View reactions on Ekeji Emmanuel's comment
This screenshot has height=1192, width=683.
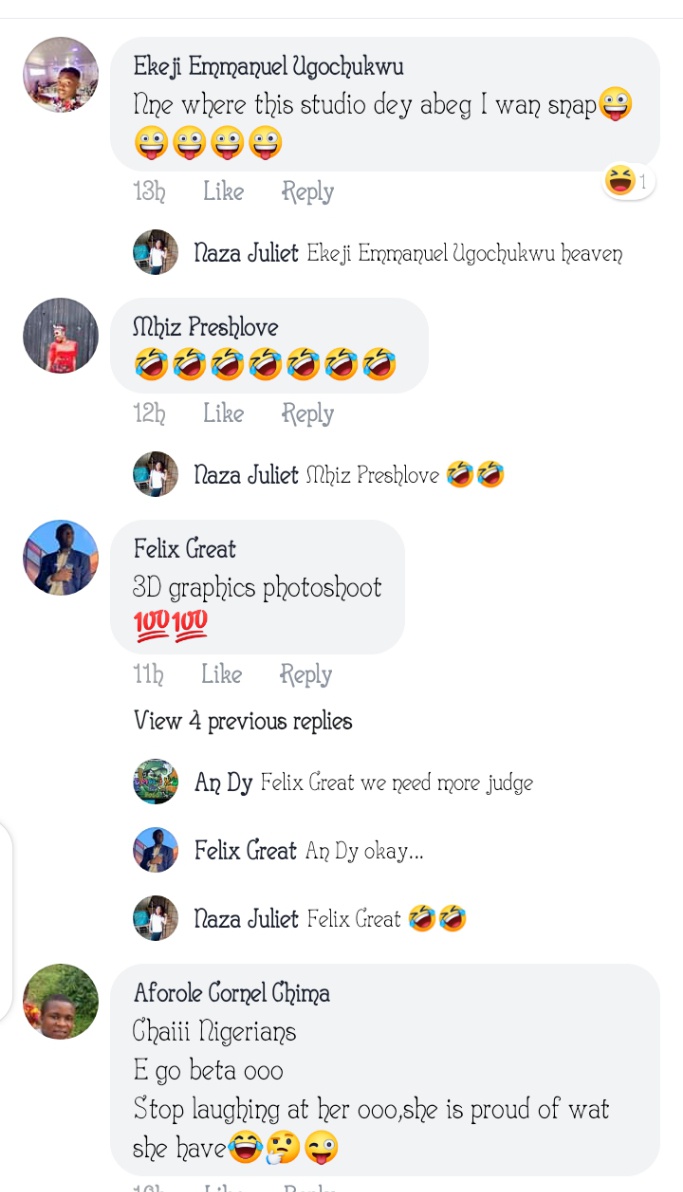tap(630, 182)
